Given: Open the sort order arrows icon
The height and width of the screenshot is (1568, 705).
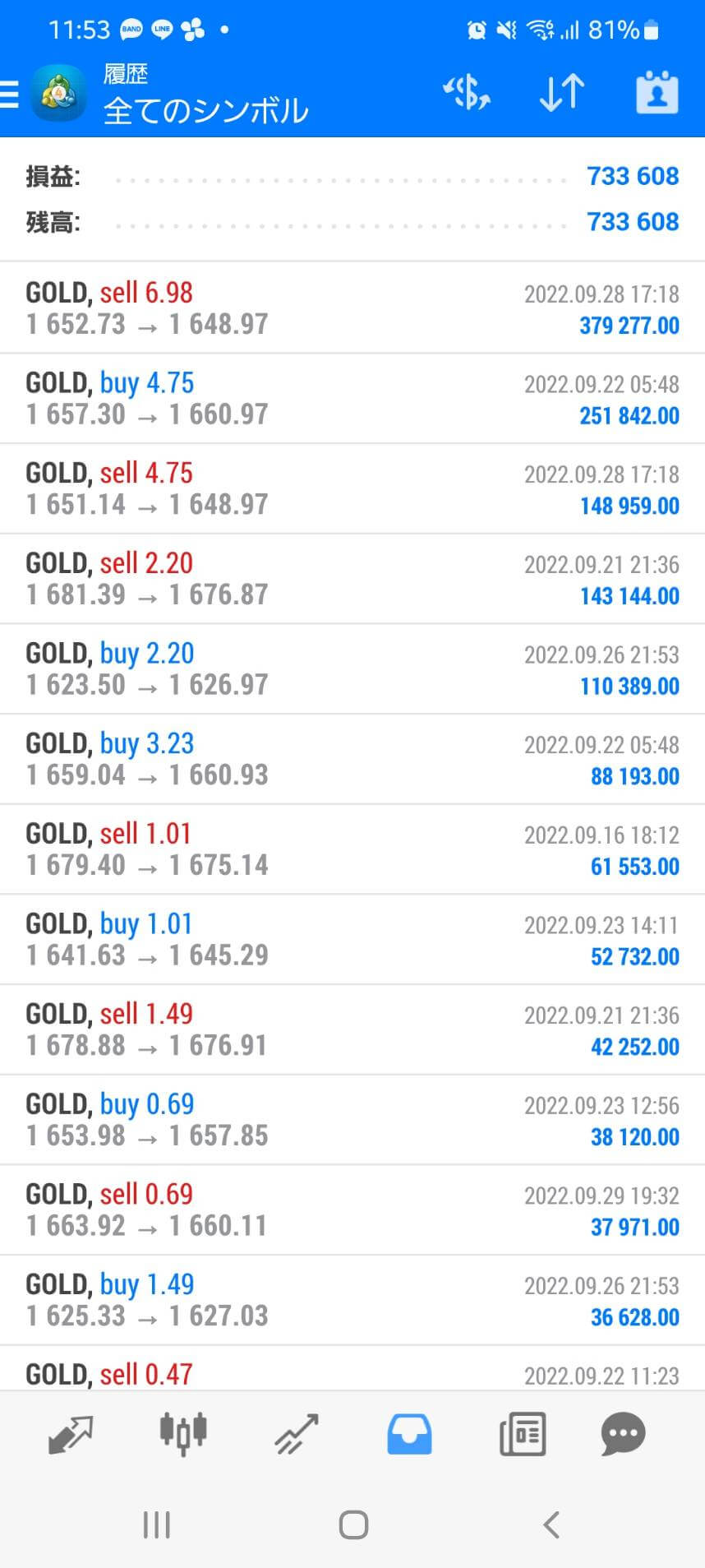Looking at the screenshot, I should (x=562, y=92).
